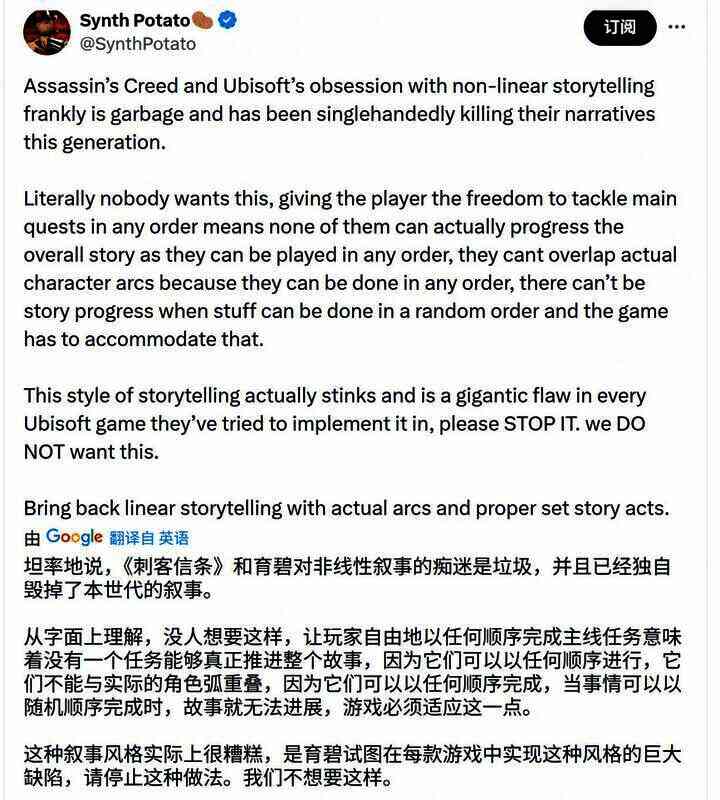Open Synth Potato's profile avatar

click(46, 31)
